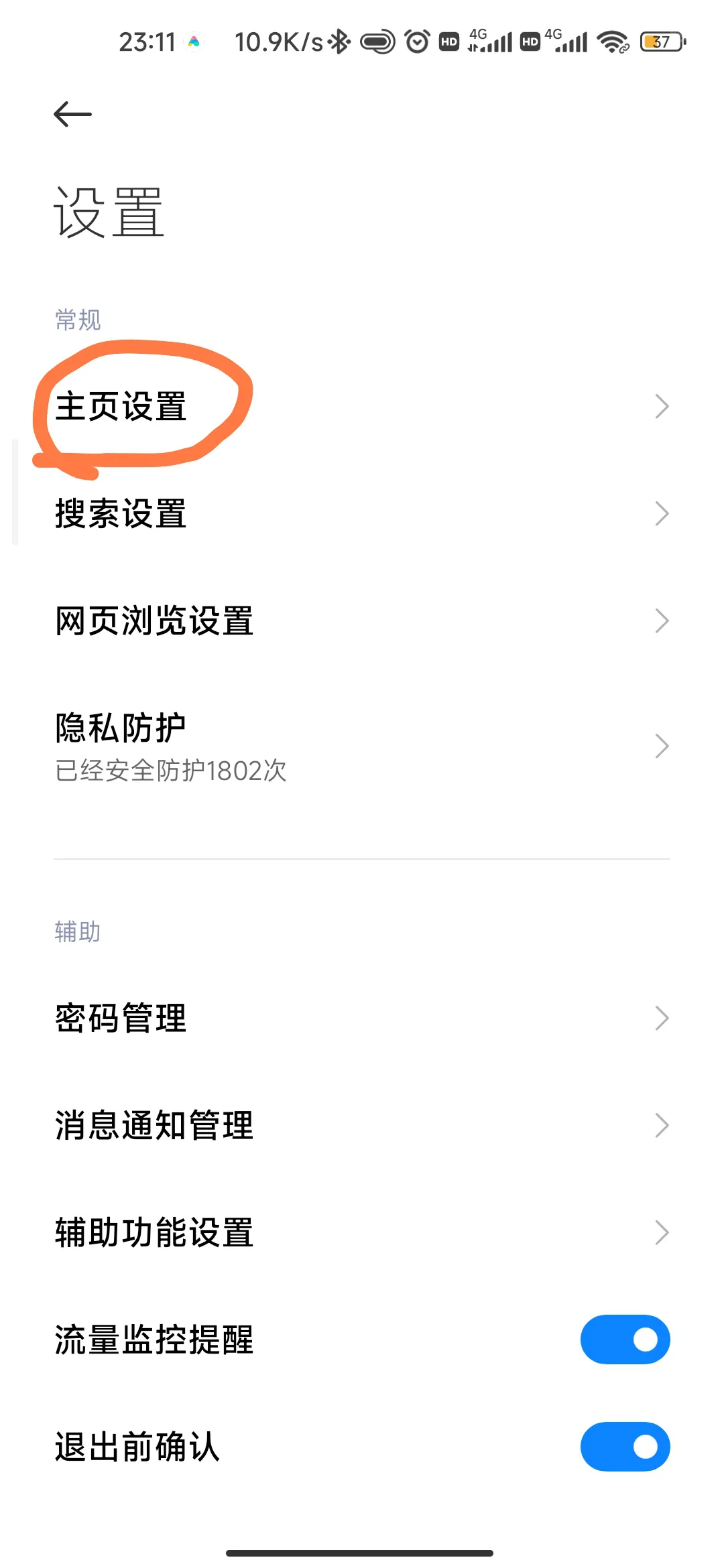The image size is (724, 1568).
Task: Disable the 退出前确认 toggle
Action: pos(625,1447)
